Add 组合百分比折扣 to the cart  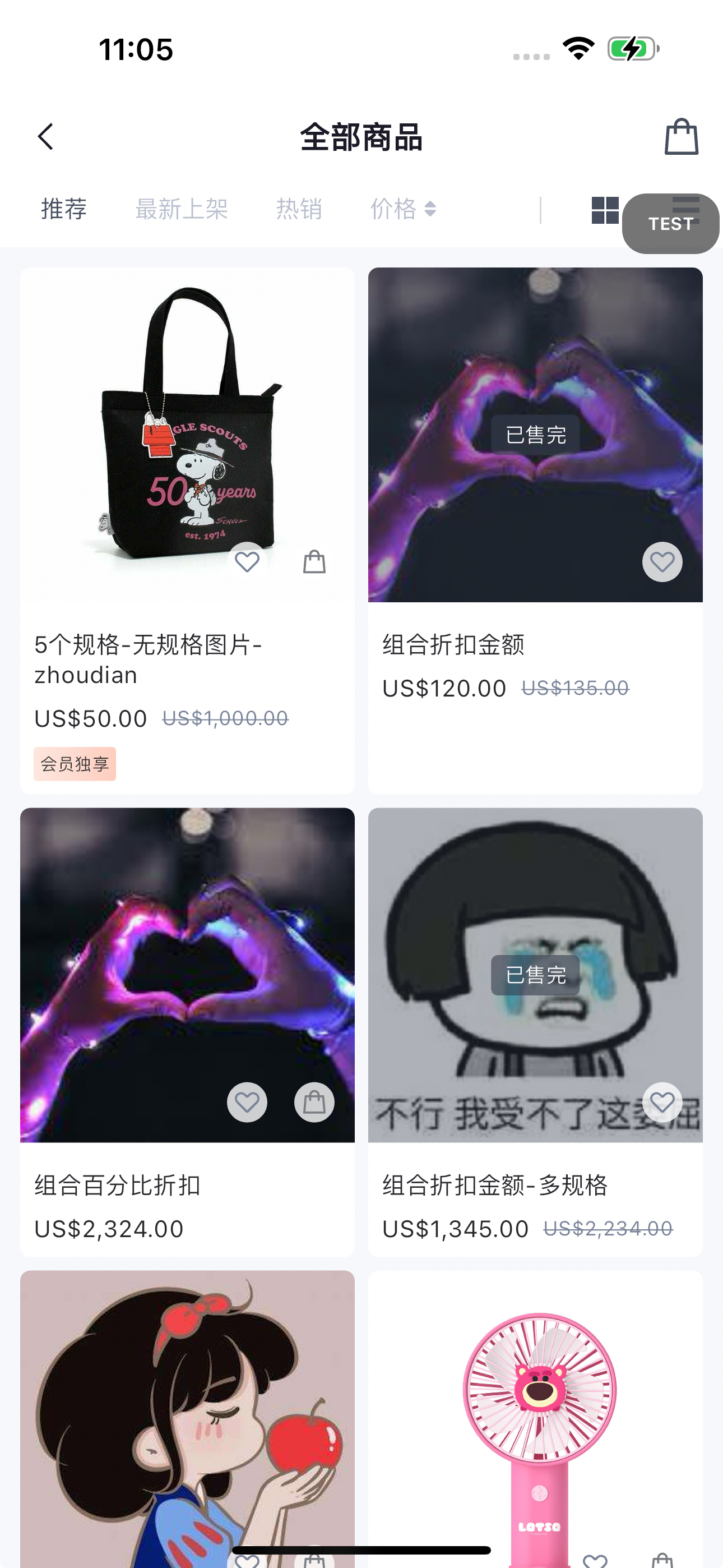point(314,1102)
